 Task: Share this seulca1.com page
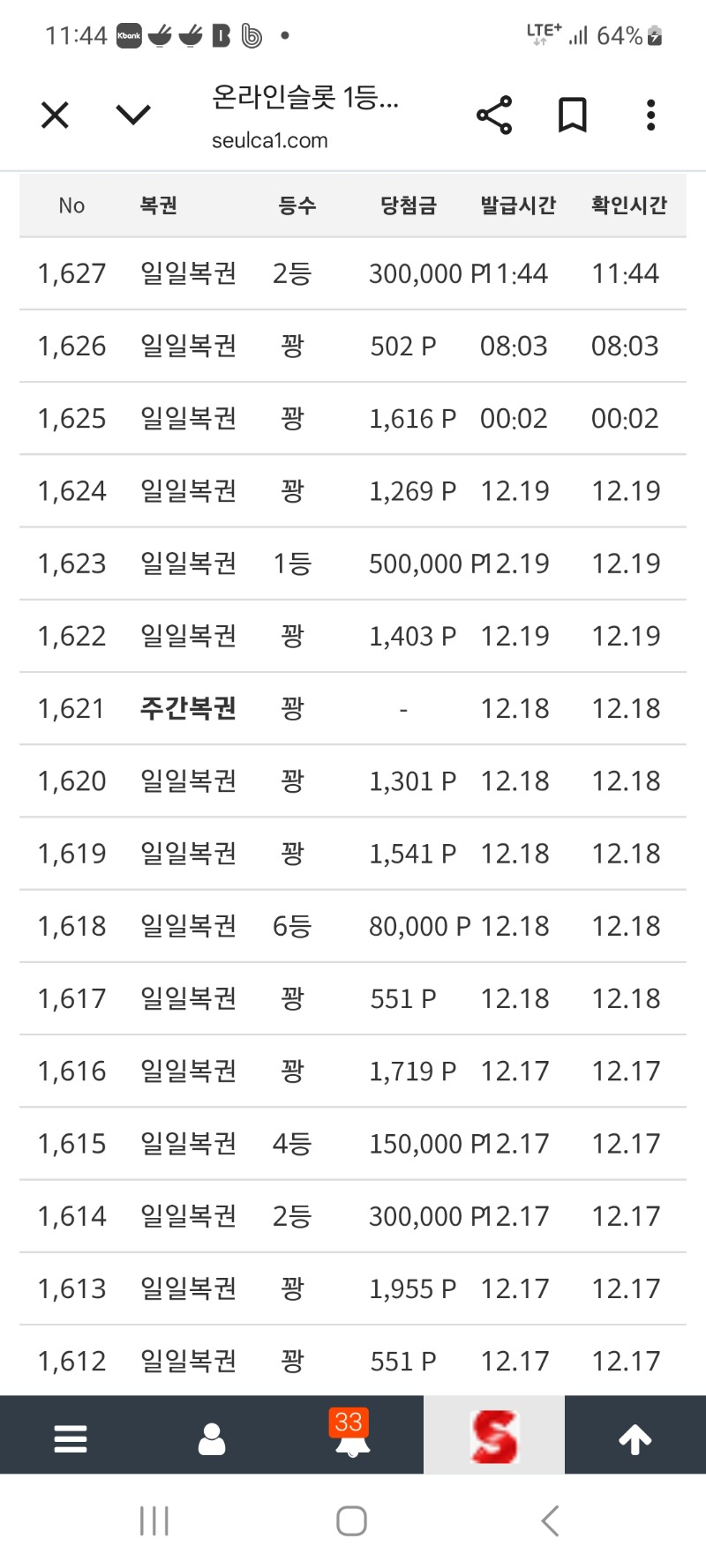(494, 116)
